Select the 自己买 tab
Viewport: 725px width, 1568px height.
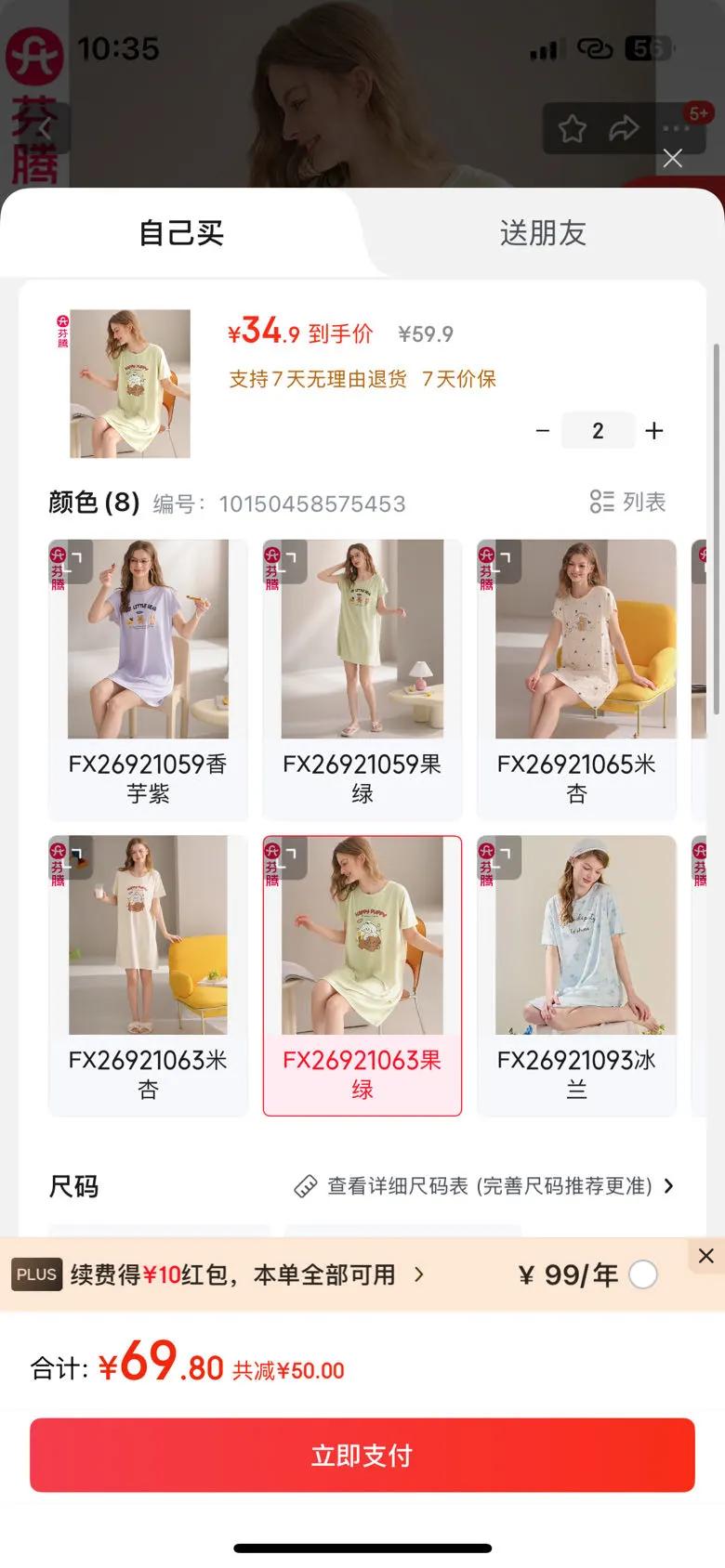coord(181,232)
